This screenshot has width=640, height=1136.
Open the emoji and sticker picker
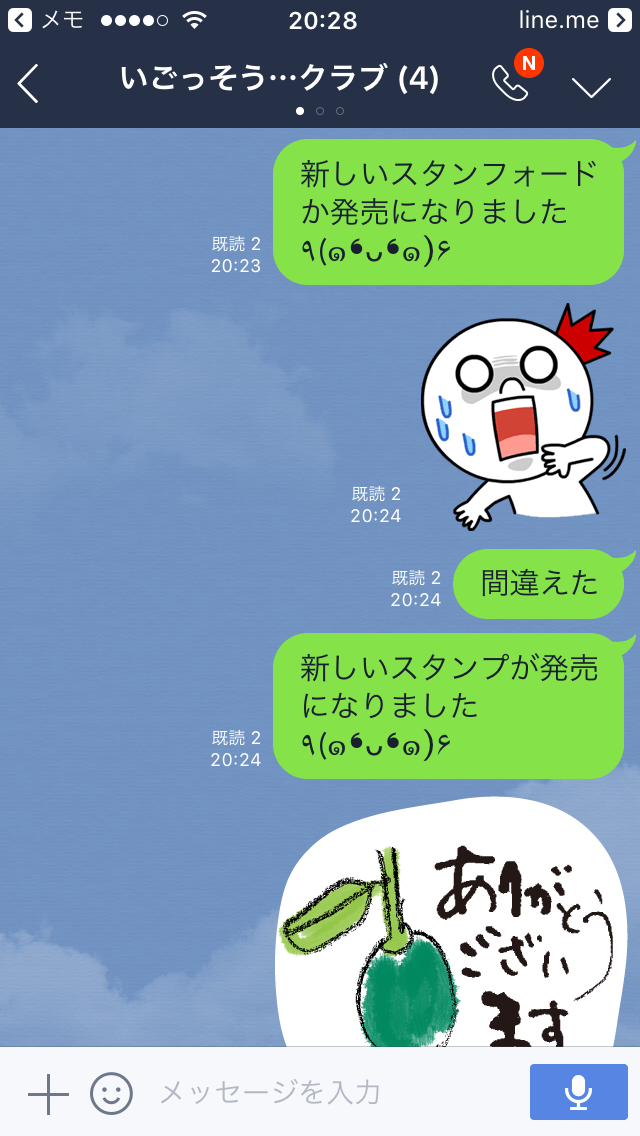coord(111,1094)
